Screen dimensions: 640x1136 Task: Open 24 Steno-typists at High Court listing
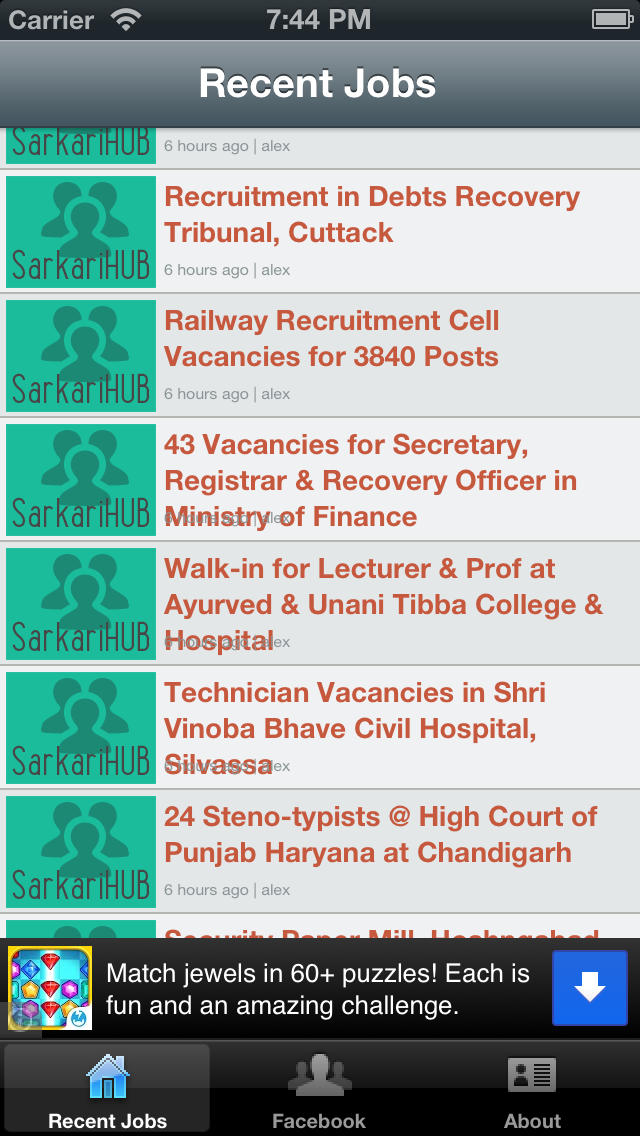(x=320, y=851)
